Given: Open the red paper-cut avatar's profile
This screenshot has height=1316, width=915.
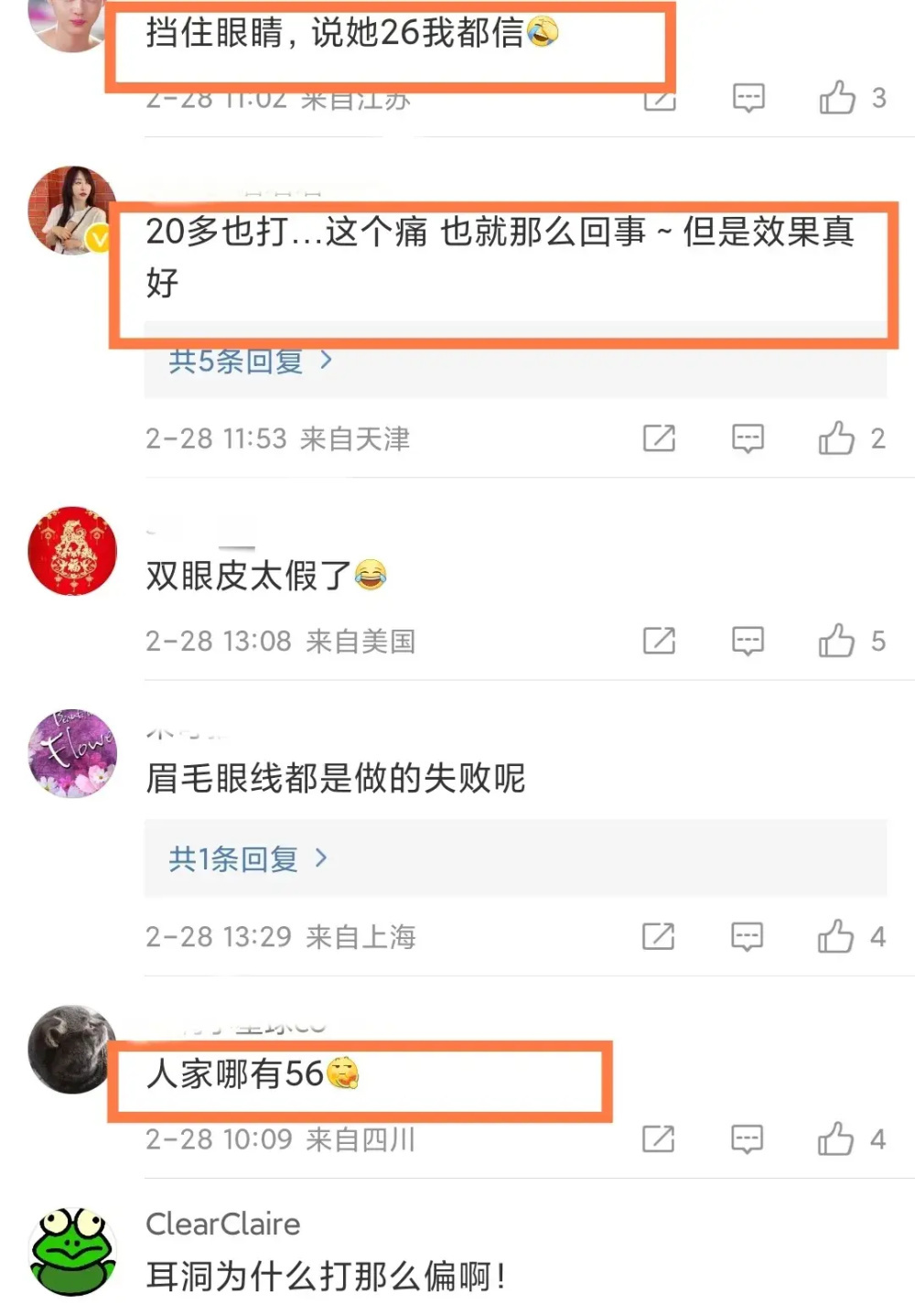Looking at the screenshot, I should click(x=72, y=551).
